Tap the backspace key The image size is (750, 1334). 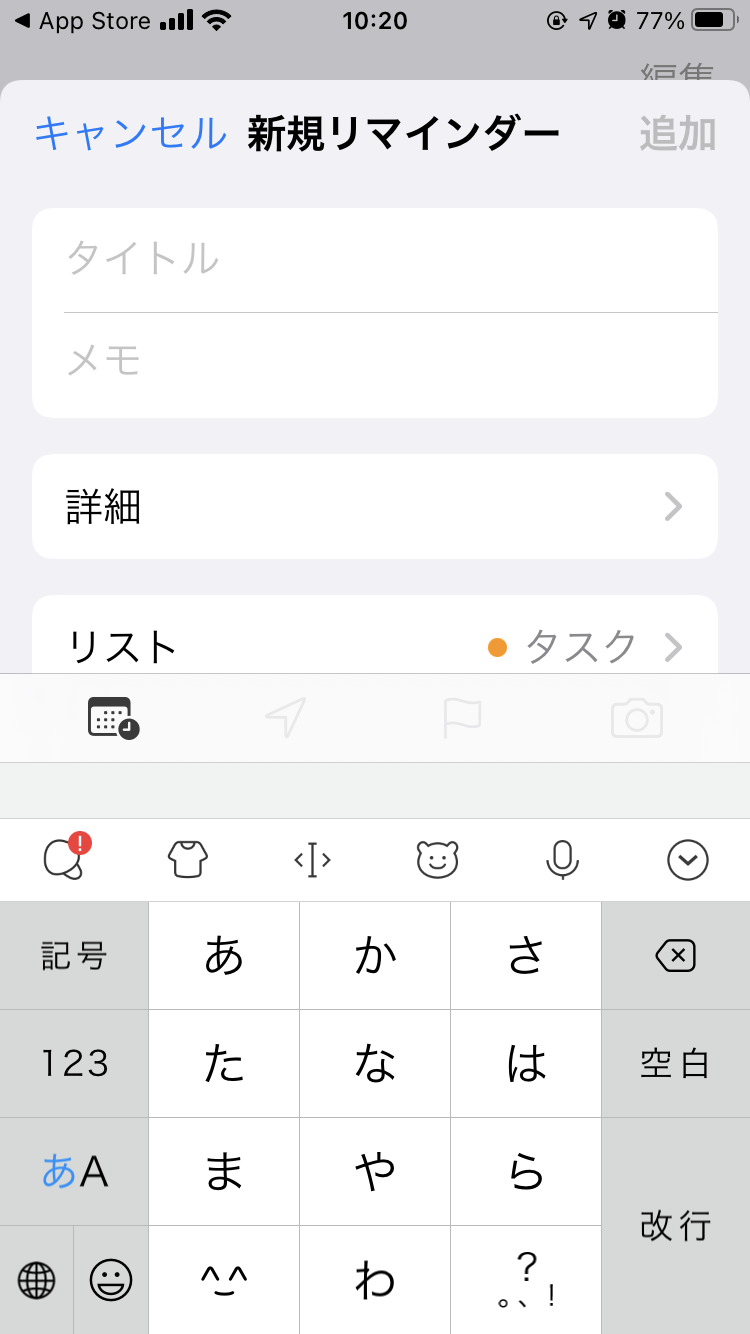click(675, 956)
